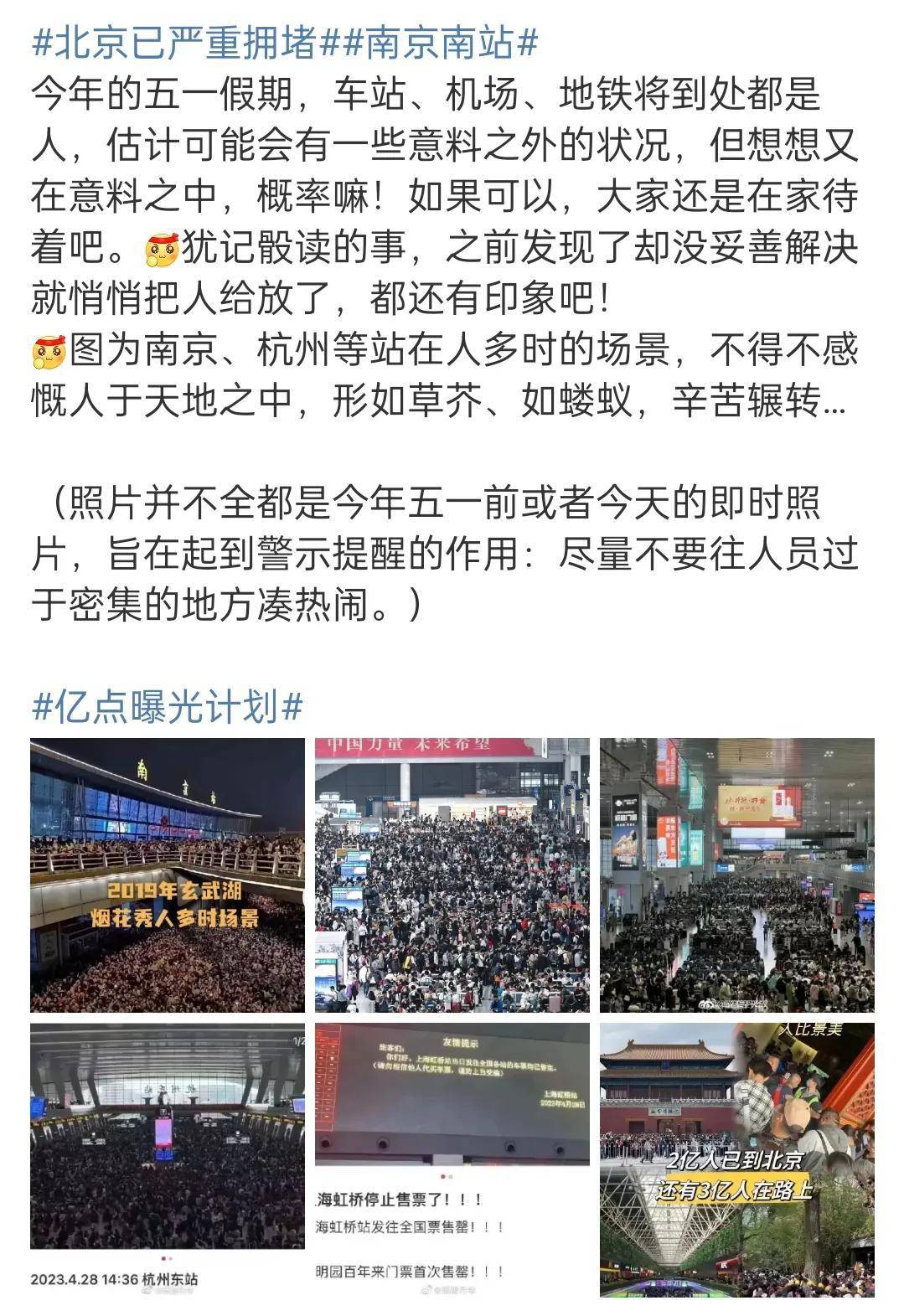This screenshot has width=904, height=1316.
Task: Open the #亿点曝光计划# hashtag link
Action: tap(167, 707)
